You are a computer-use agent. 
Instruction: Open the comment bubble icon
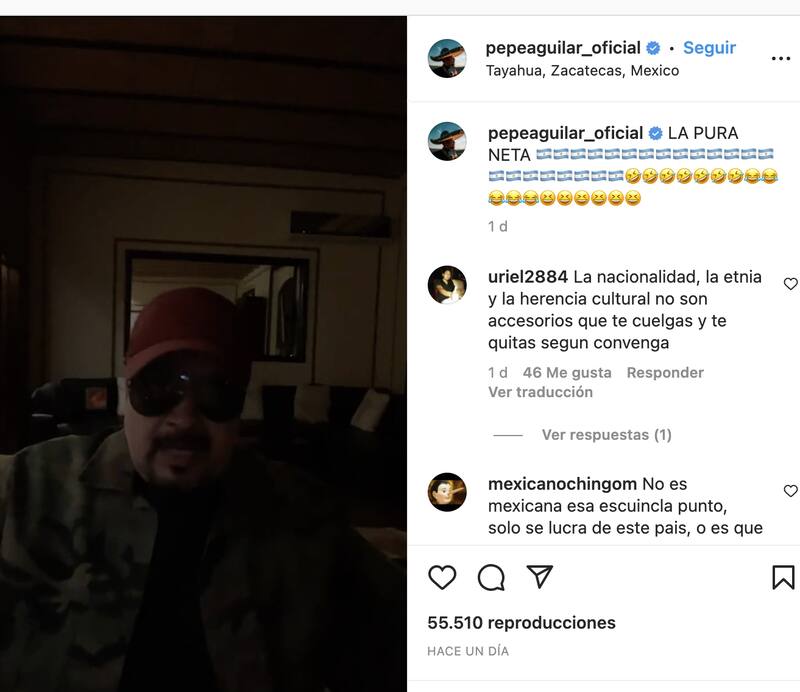pos(491,577)
